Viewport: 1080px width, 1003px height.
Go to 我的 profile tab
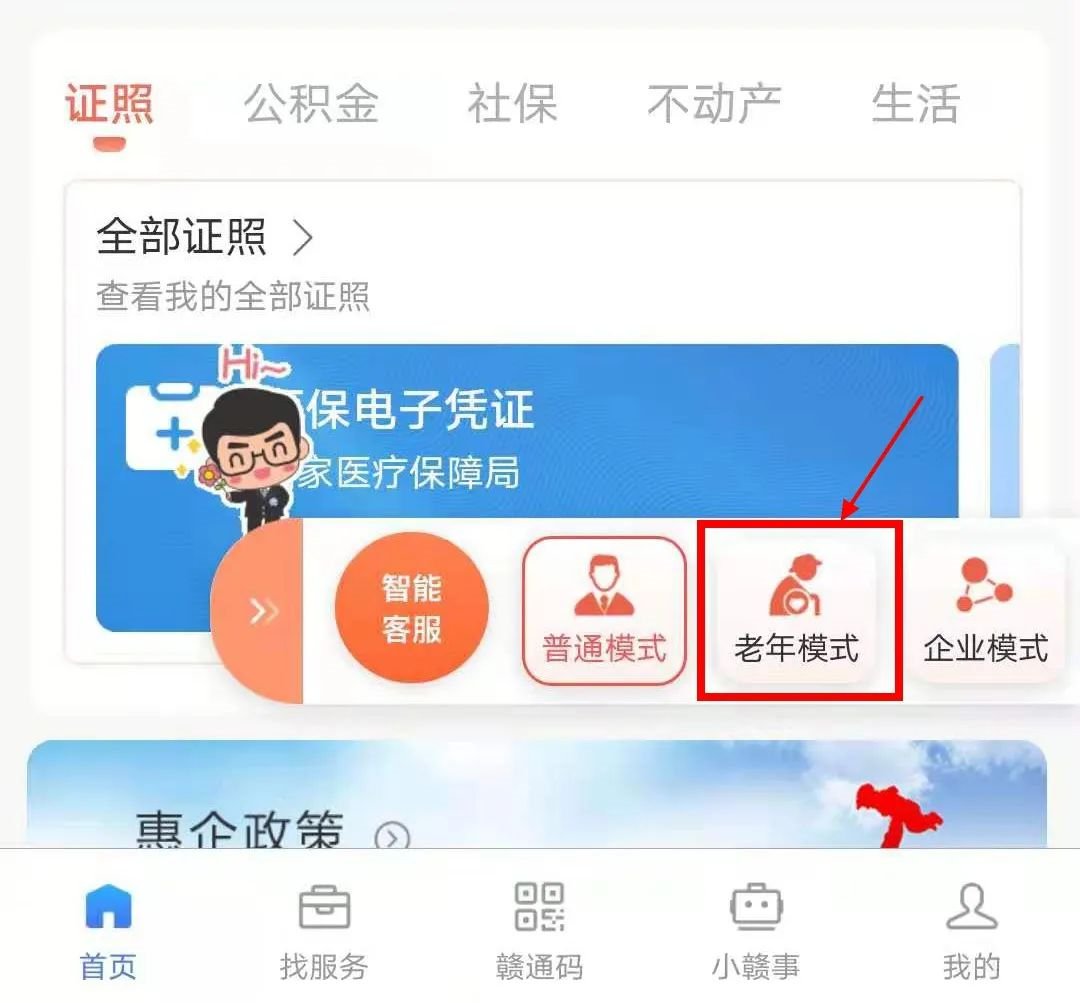tap(971, 932)
